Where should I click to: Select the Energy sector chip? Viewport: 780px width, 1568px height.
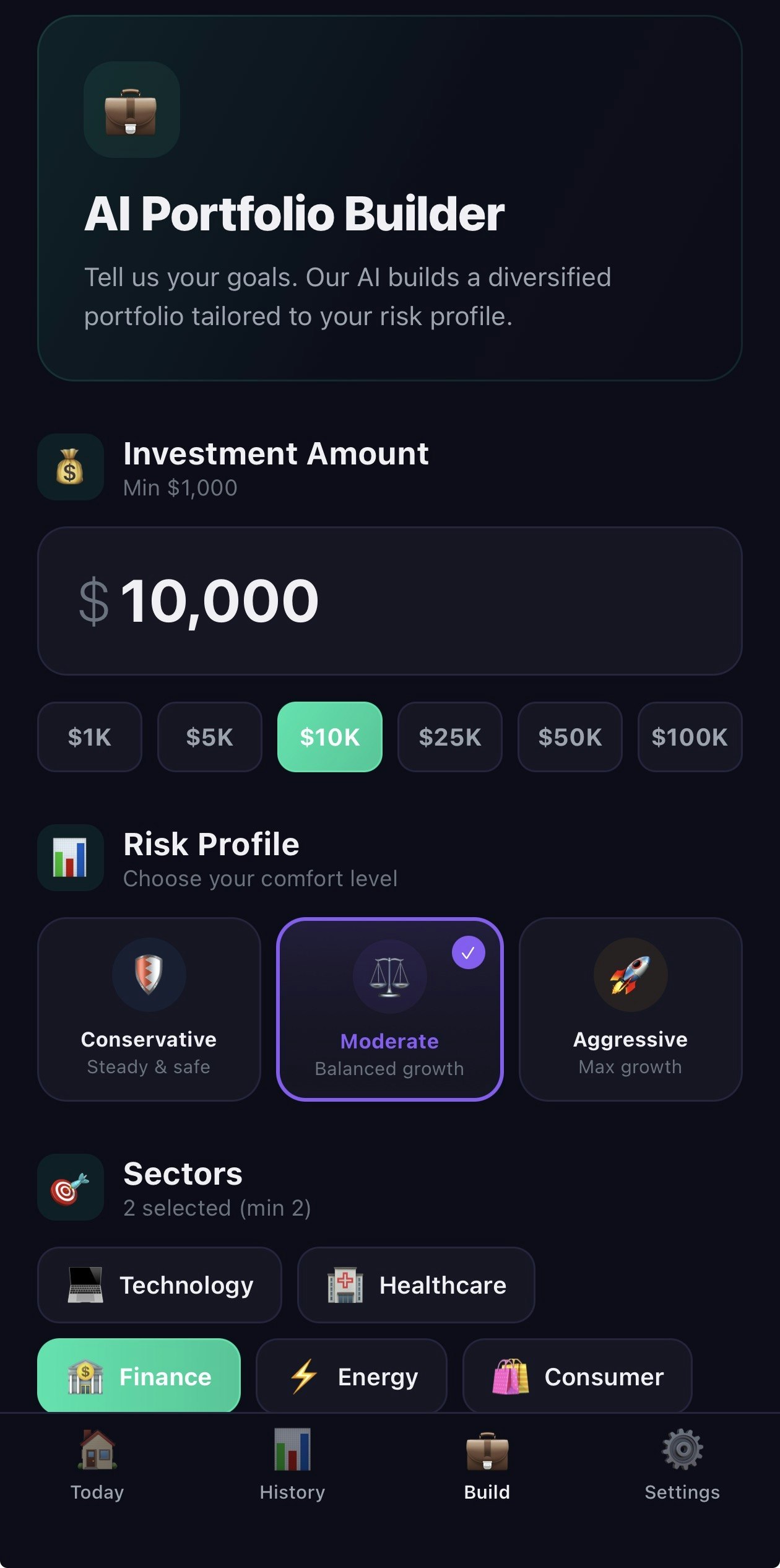350,1376
